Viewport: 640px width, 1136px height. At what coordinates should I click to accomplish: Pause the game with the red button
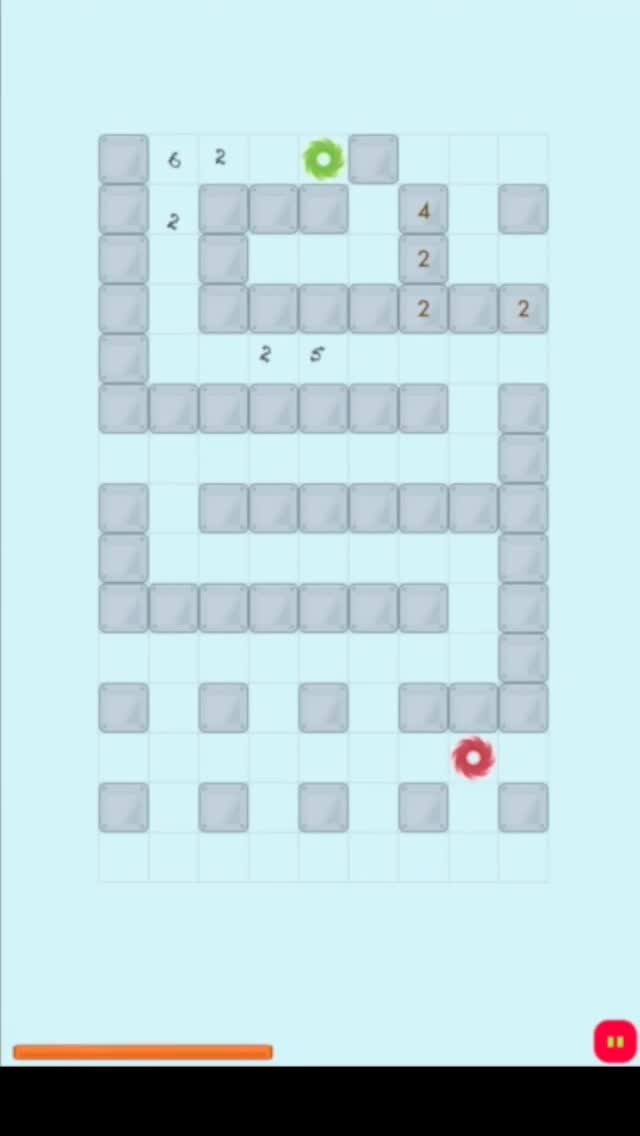tap(615, 1041)
